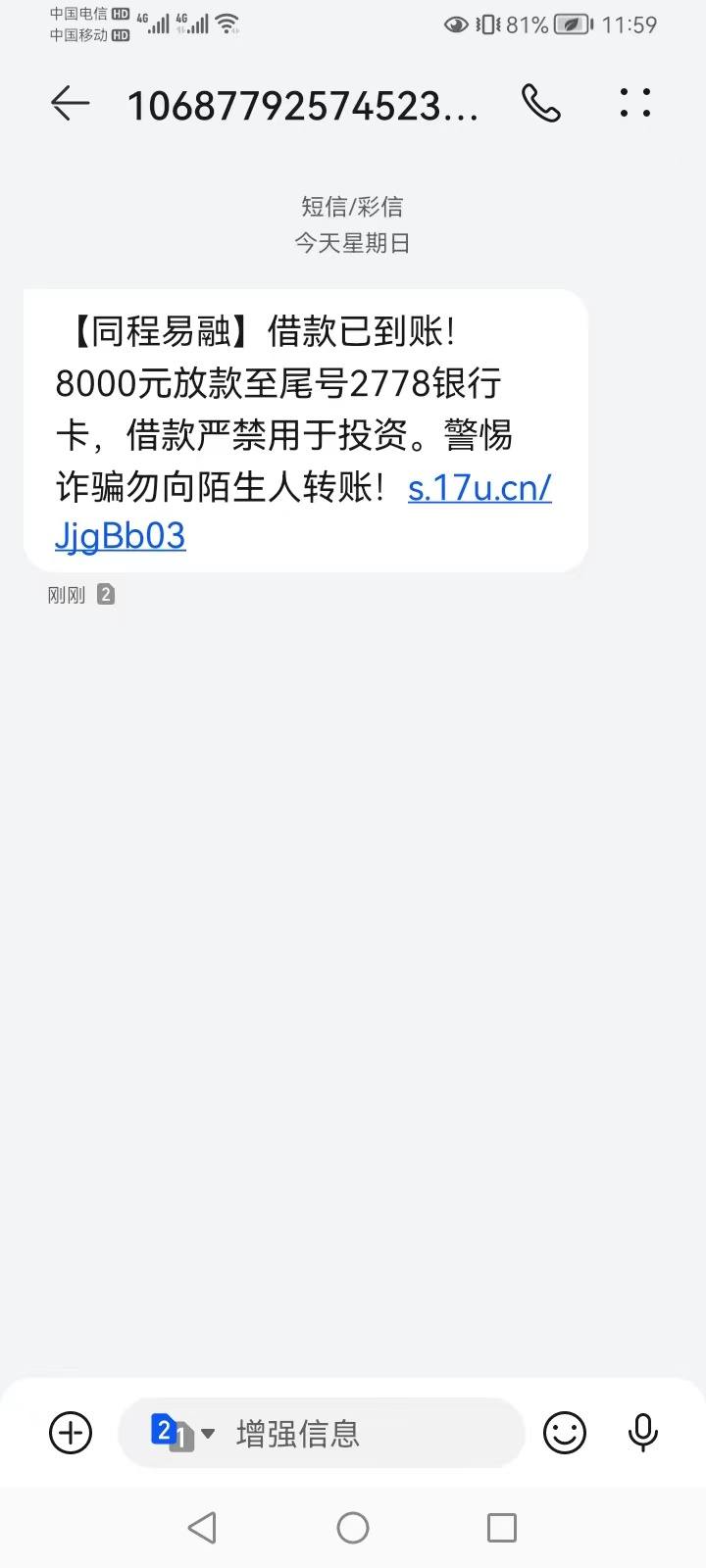Tap the system home button
This screenshot has width=706, height=1568.
coord(353,1527)
